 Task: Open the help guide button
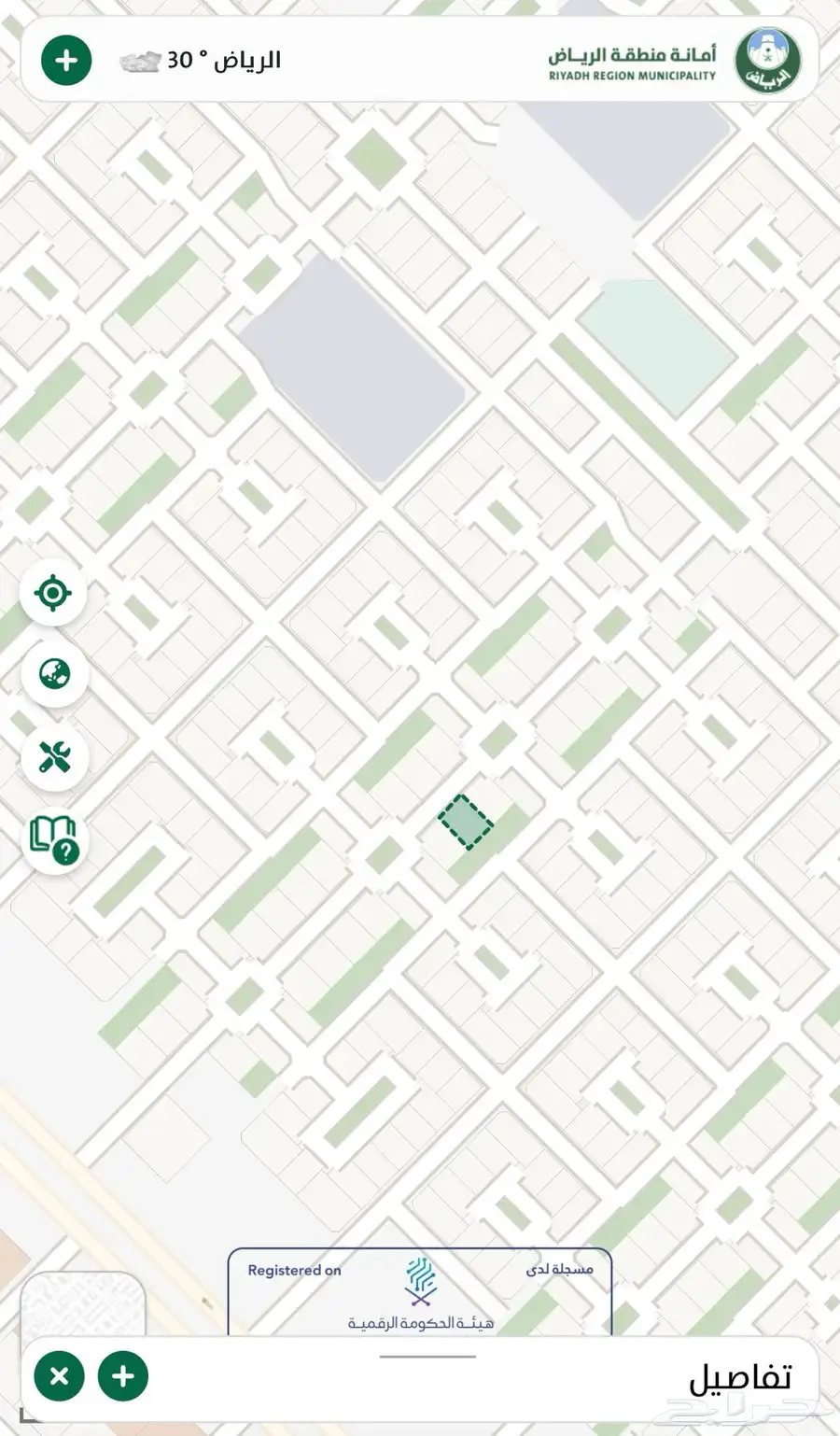pos(54,839)
